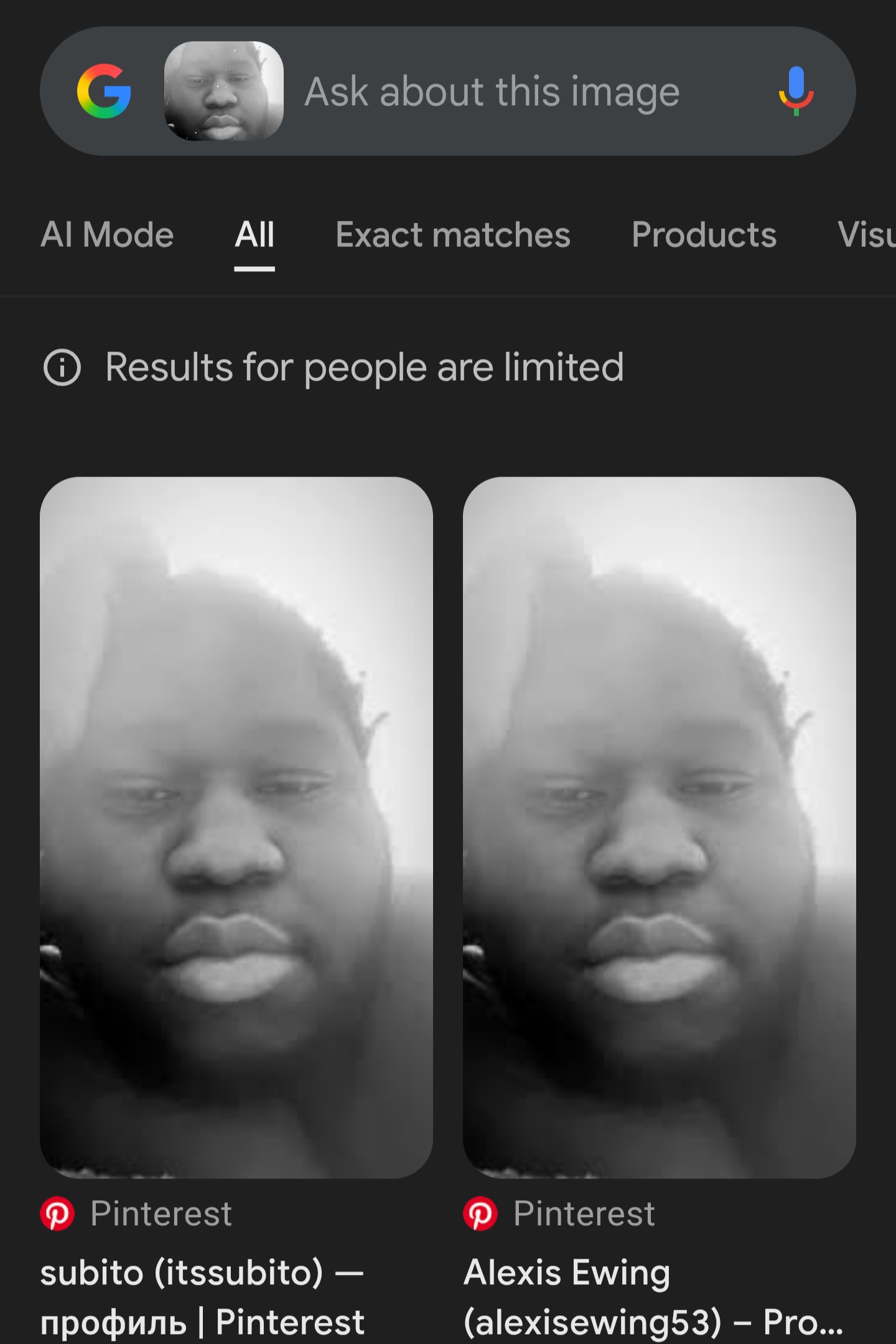Open the Products tab
The height and width of the screenshot is (1344, 896).
704,235
